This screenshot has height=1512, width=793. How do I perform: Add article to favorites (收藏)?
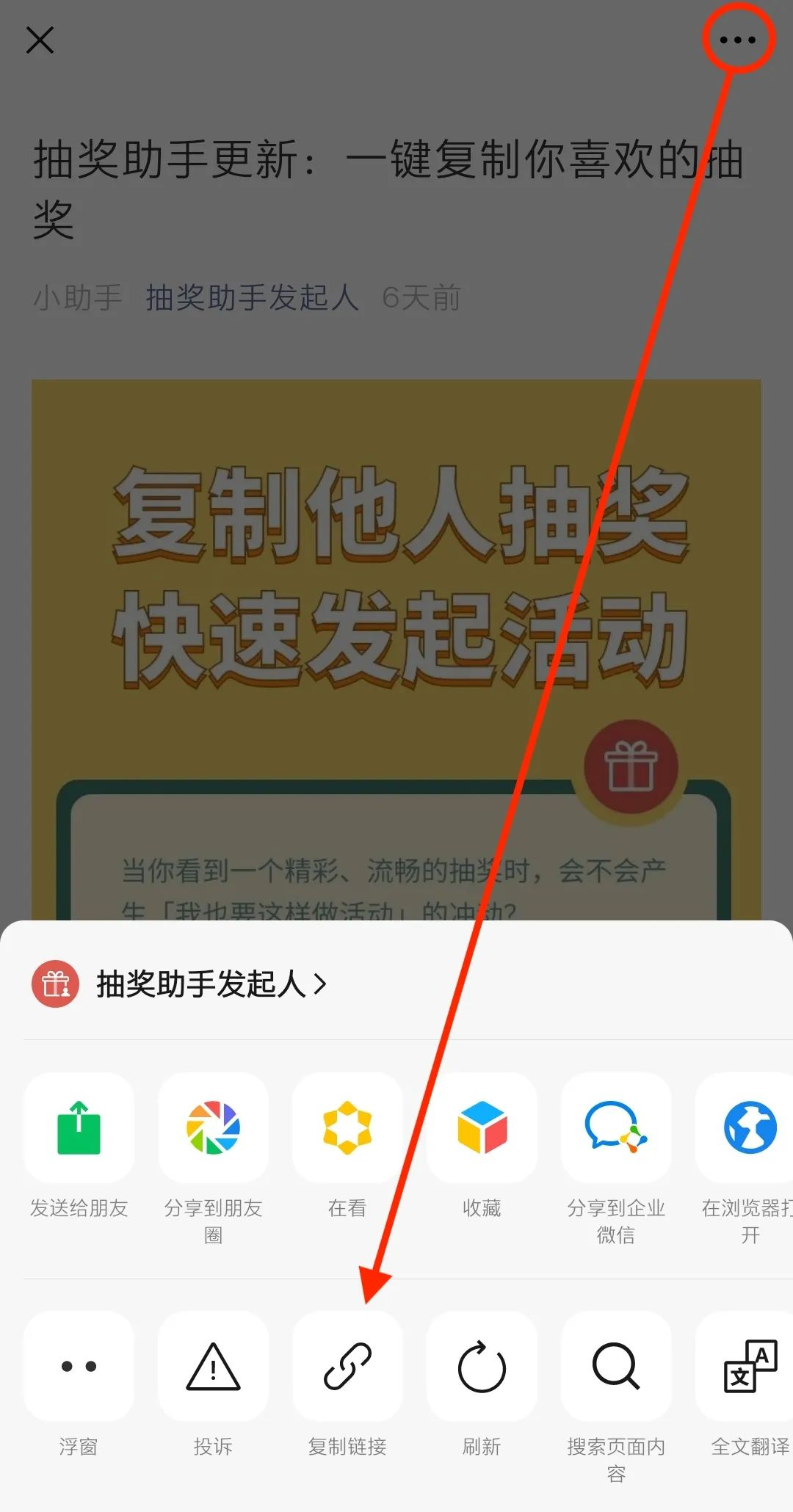(482, 1128)
